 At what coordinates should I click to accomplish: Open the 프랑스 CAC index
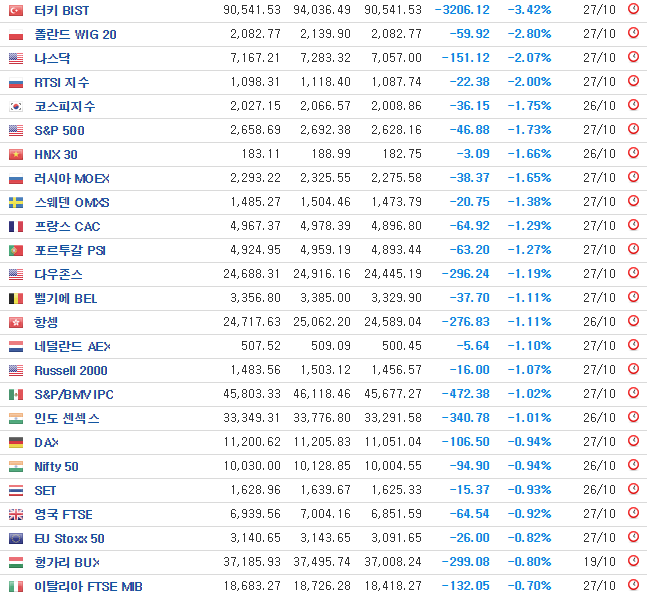coord(67,226)
